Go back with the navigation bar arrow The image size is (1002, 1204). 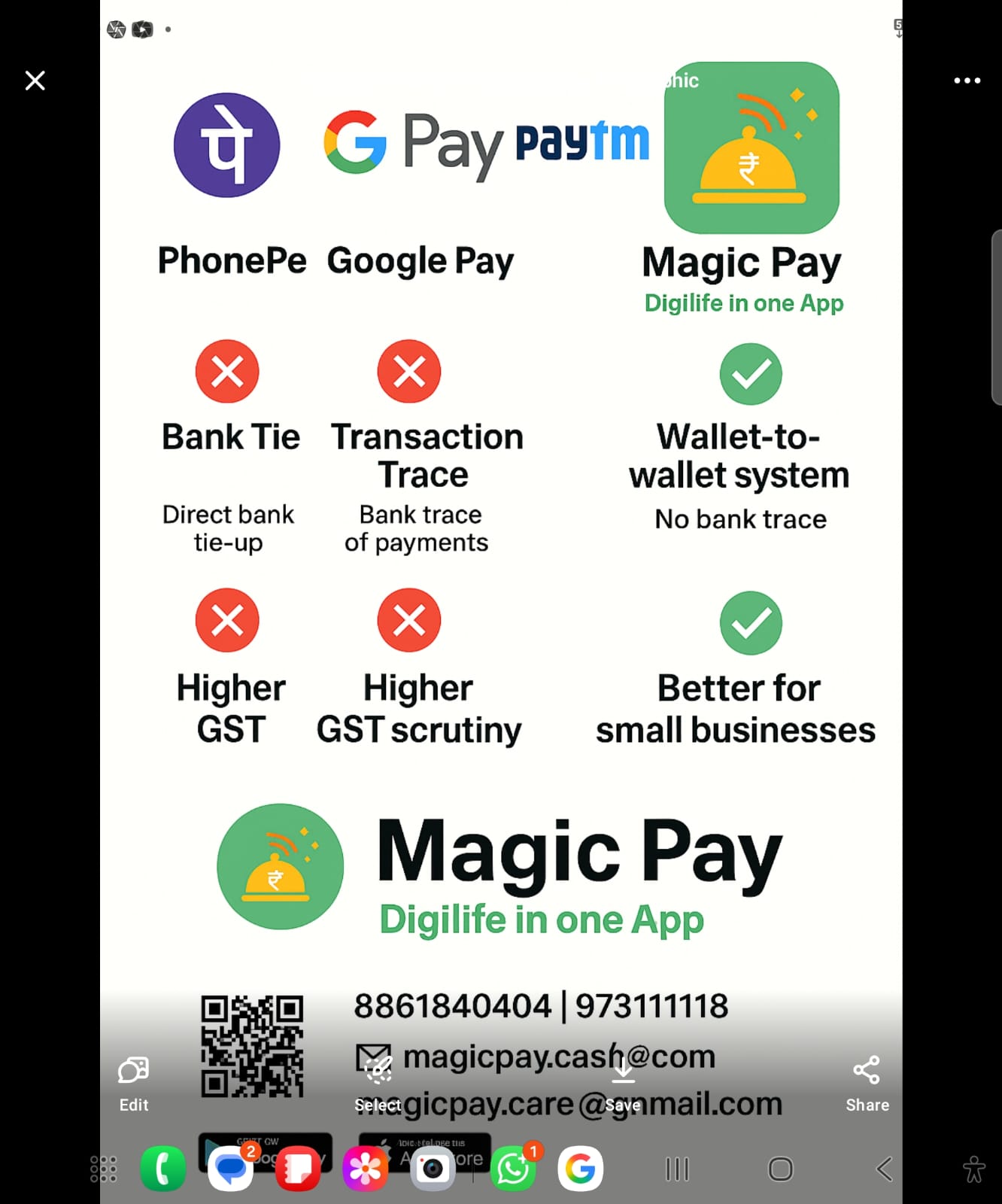[885, 1169]
